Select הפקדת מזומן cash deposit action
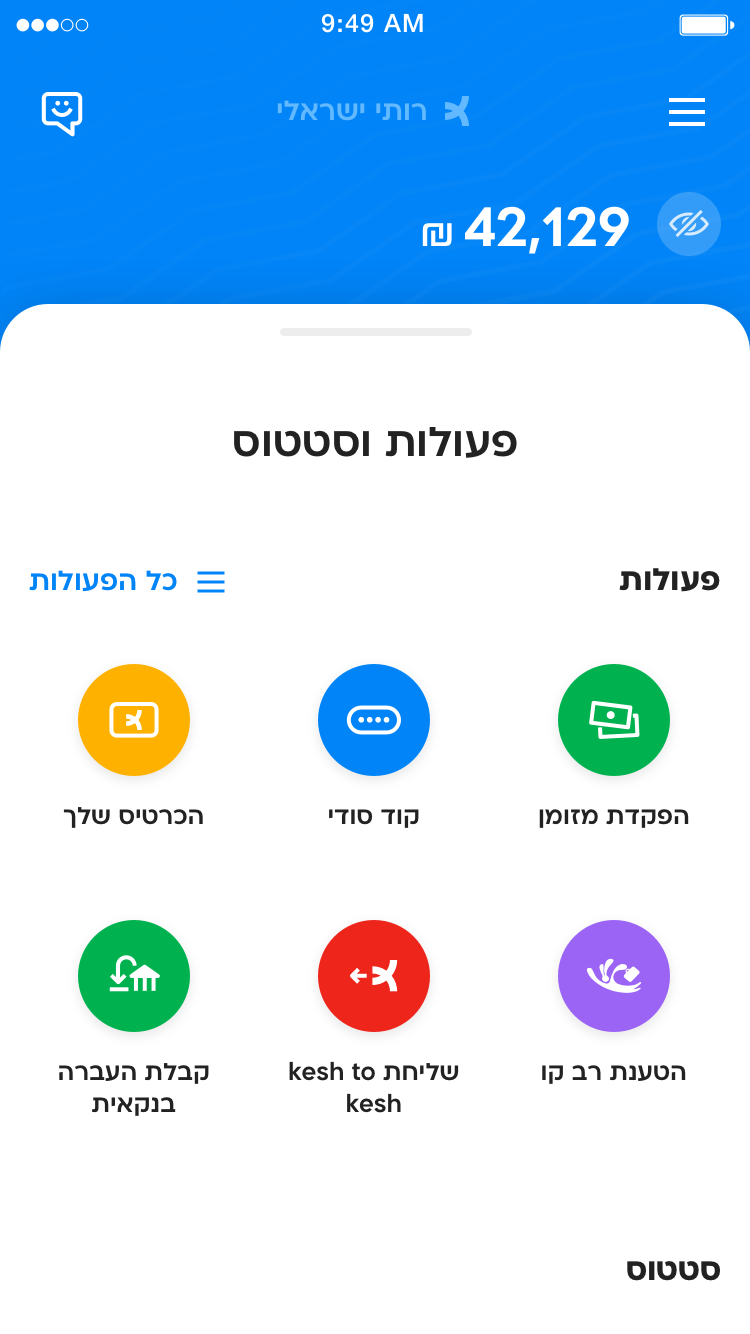The image size is (750, 1334). point(613,720)
